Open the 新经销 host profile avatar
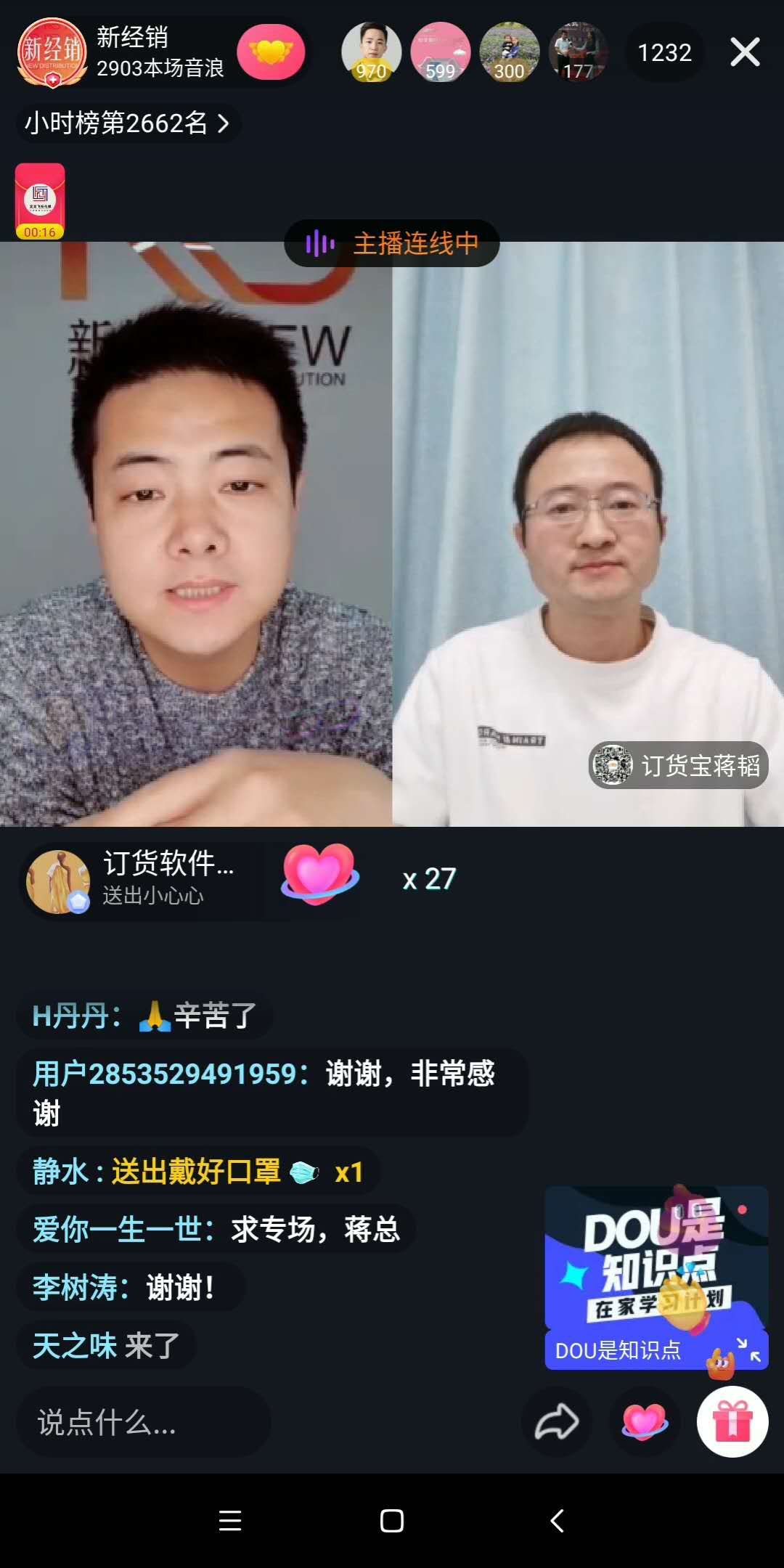The image size is (784, 1568). (52, 52)
